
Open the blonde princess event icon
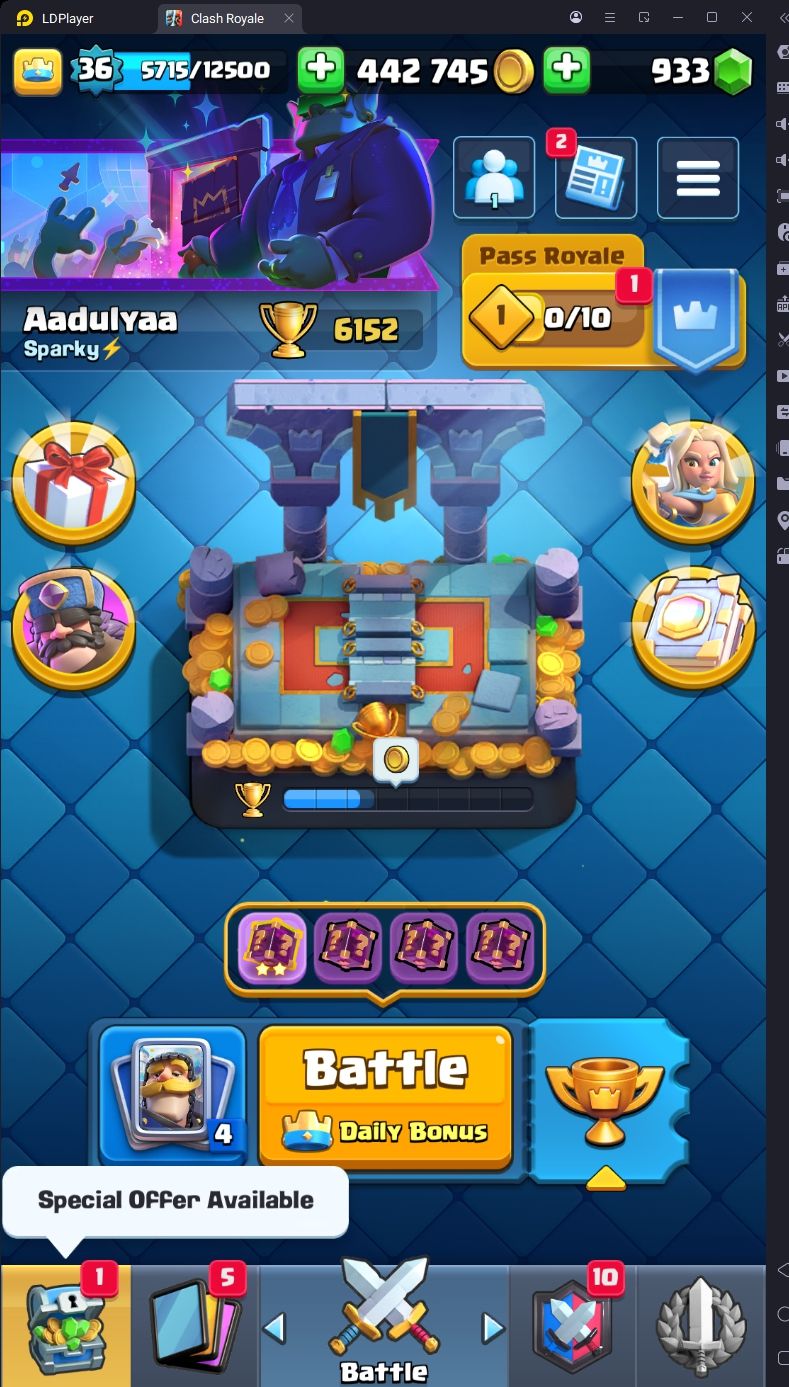click(693, 482)
